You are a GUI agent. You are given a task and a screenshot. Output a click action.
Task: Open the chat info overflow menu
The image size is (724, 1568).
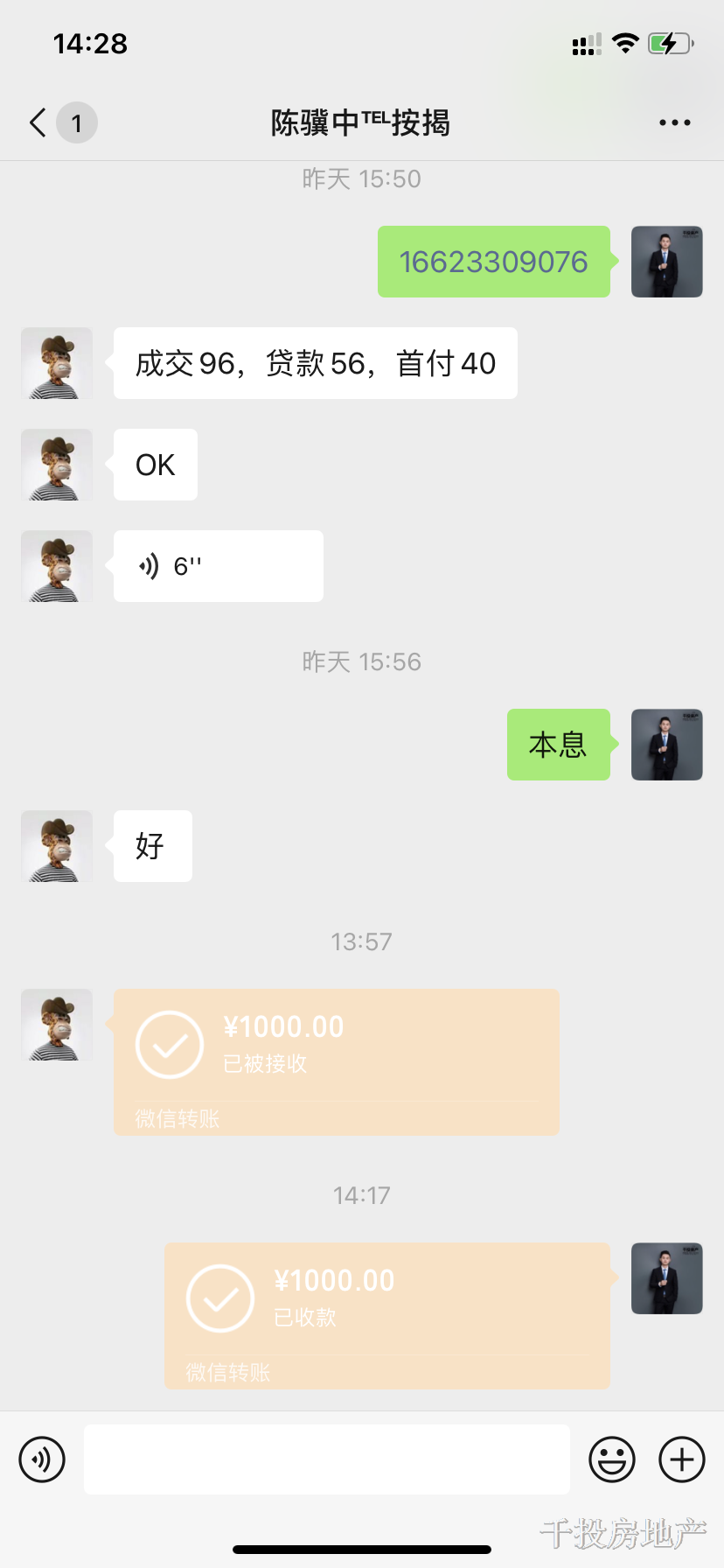[674, 122]
